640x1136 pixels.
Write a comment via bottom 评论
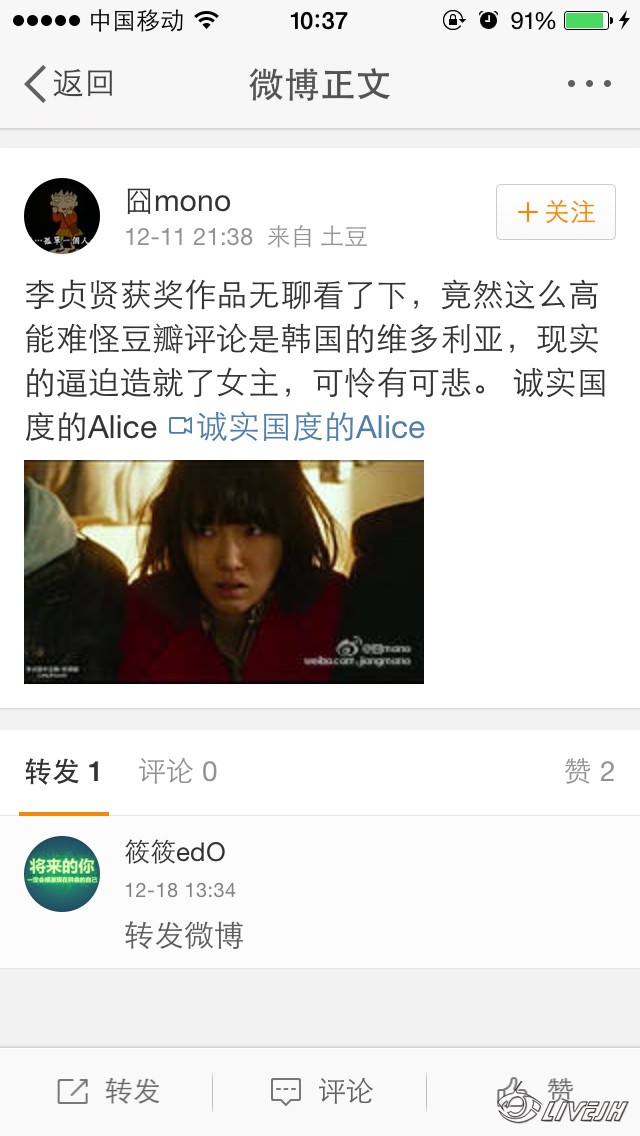pyautogui.click(x=321, y=1091)
